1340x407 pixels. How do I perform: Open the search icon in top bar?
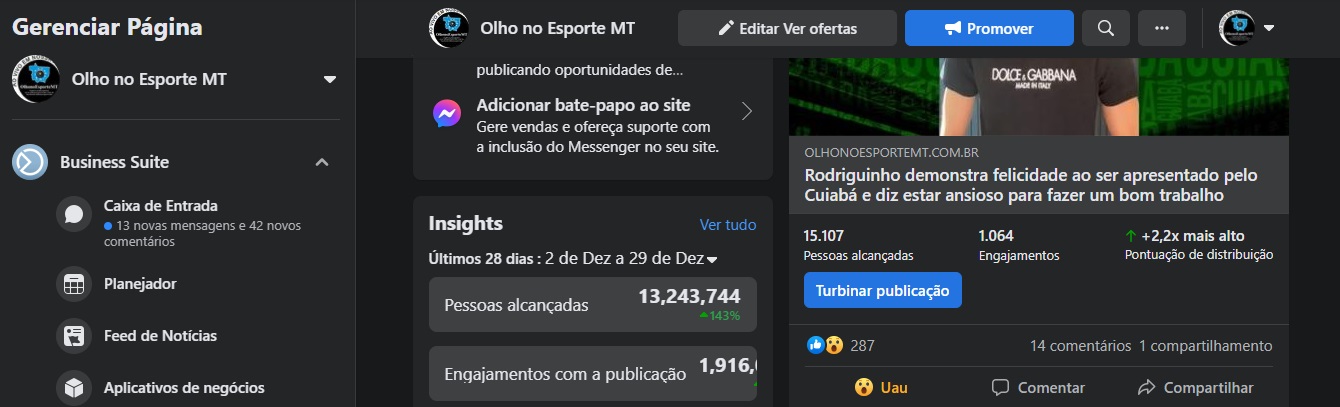(1105, 28)
